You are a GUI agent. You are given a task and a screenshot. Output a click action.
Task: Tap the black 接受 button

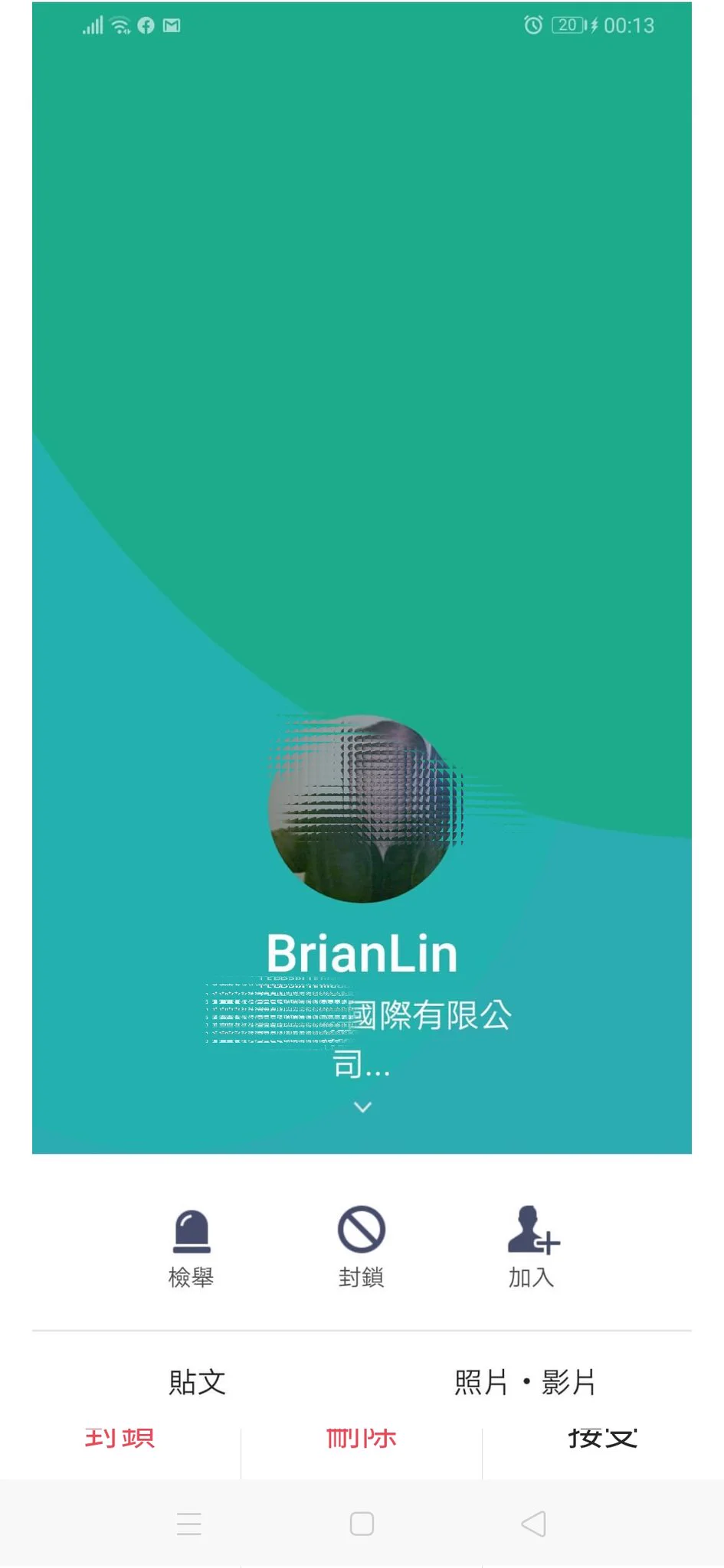[x=603, y=1439]
